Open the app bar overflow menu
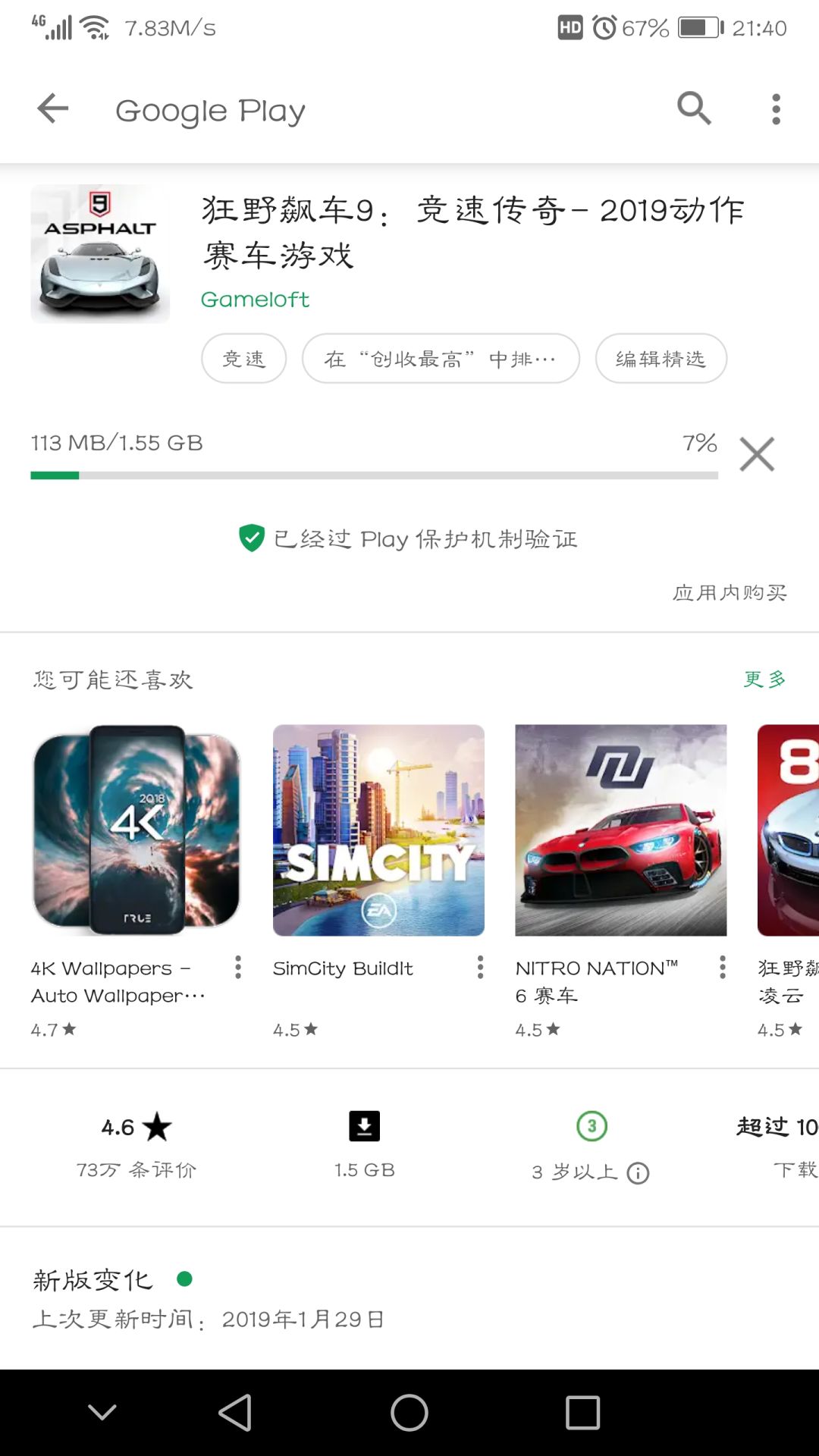Screen dimensions: 819x1456 tap(776, 109)
